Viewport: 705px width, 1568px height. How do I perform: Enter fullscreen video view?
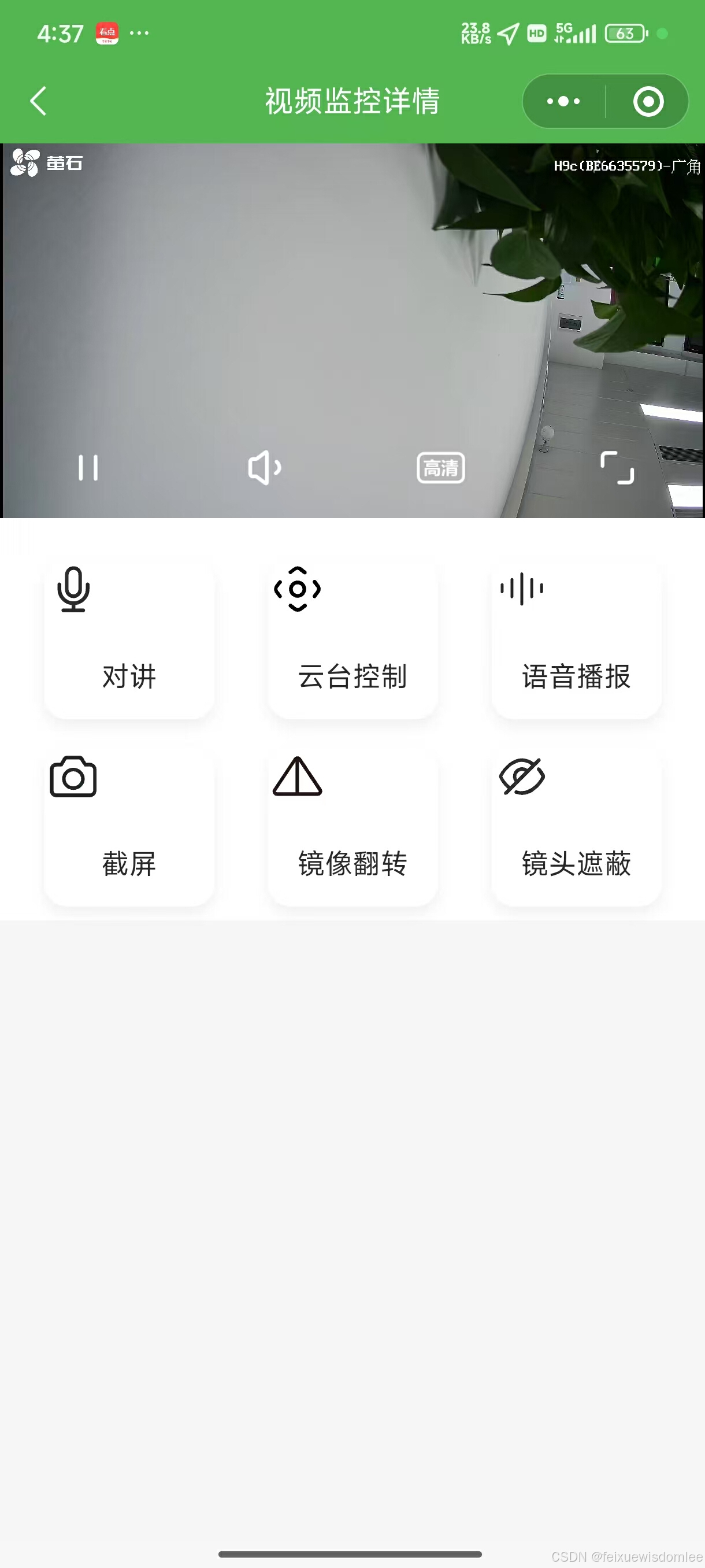click(x=618, y=468)
